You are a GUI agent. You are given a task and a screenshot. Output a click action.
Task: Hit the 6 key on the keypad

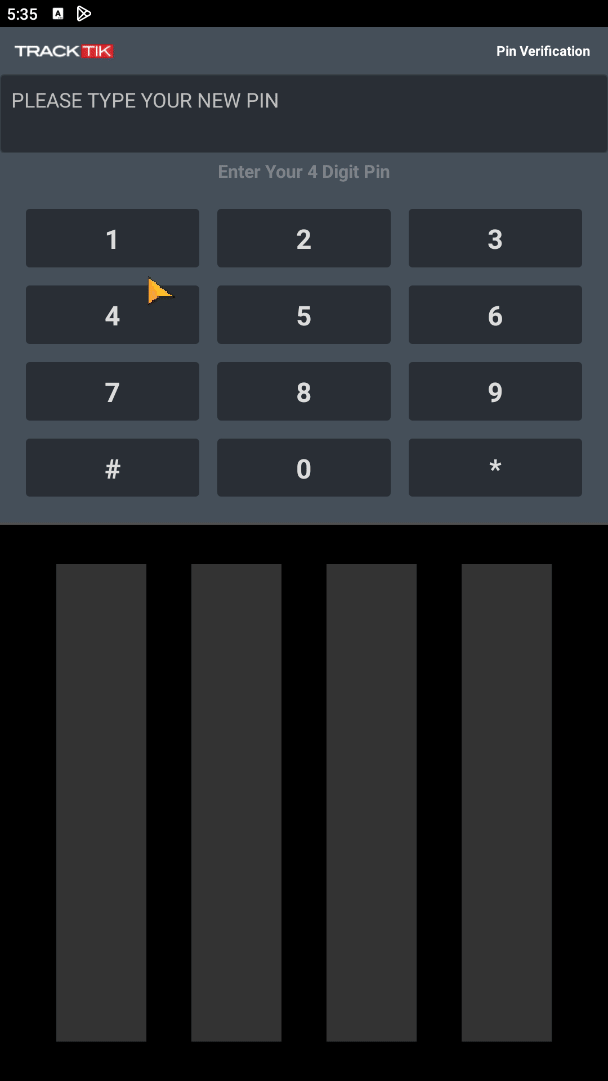click(495, 315)
